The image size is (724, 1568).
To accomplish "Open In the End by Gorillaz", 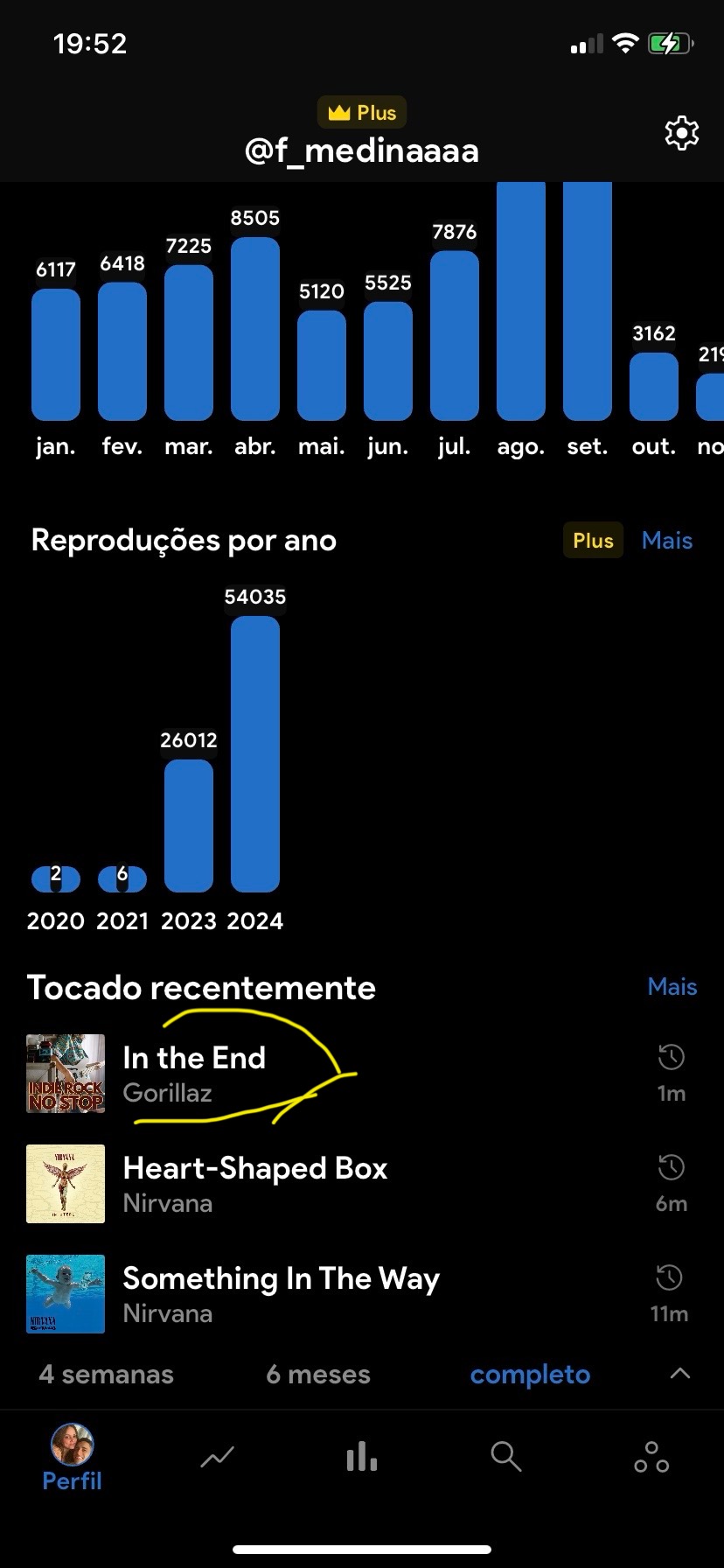I will pos(194,1074).
